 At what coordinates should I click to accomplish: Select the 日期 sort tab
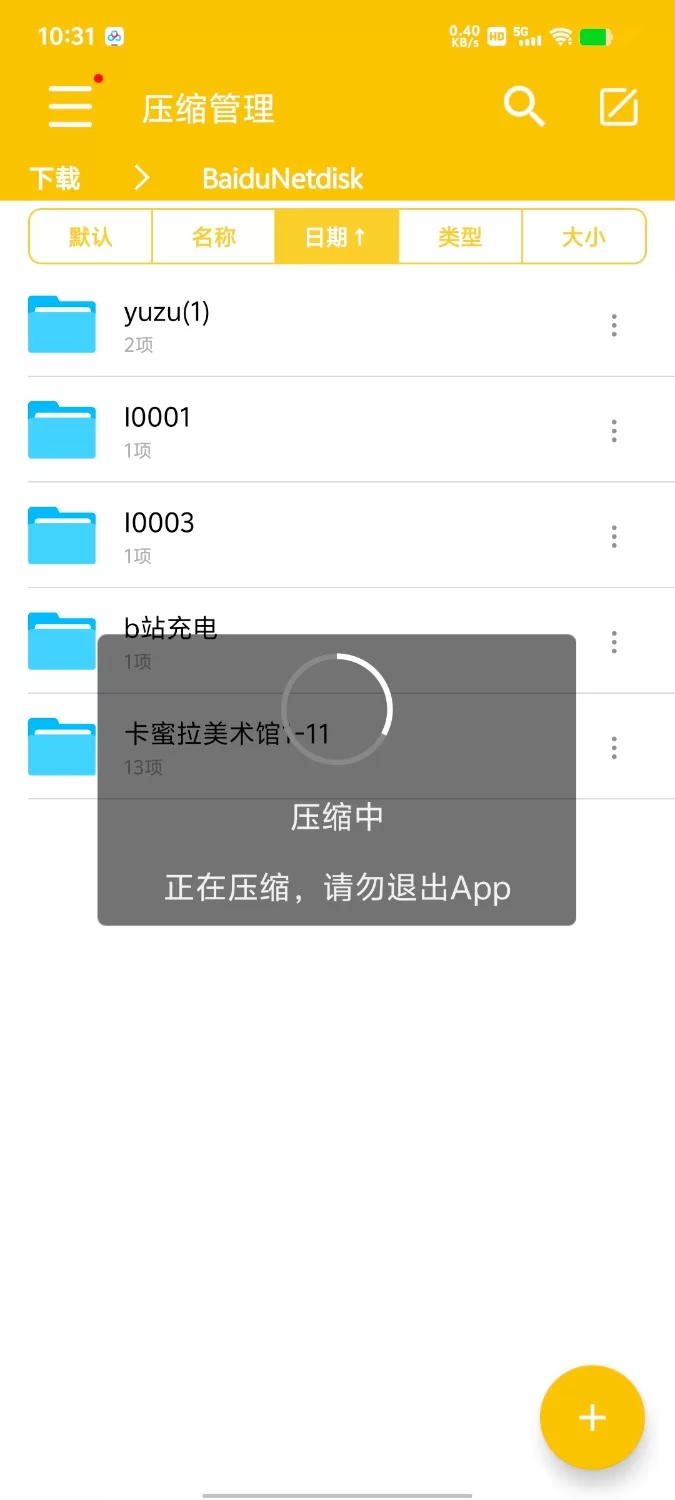pos(336,237)
